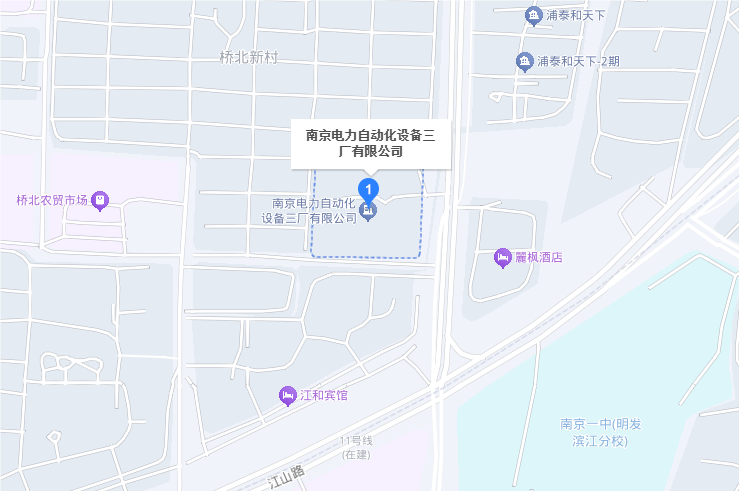Open the 江和宾馆 hotel marker
This screenshot has width=739, height=491.
click(288, 396)
